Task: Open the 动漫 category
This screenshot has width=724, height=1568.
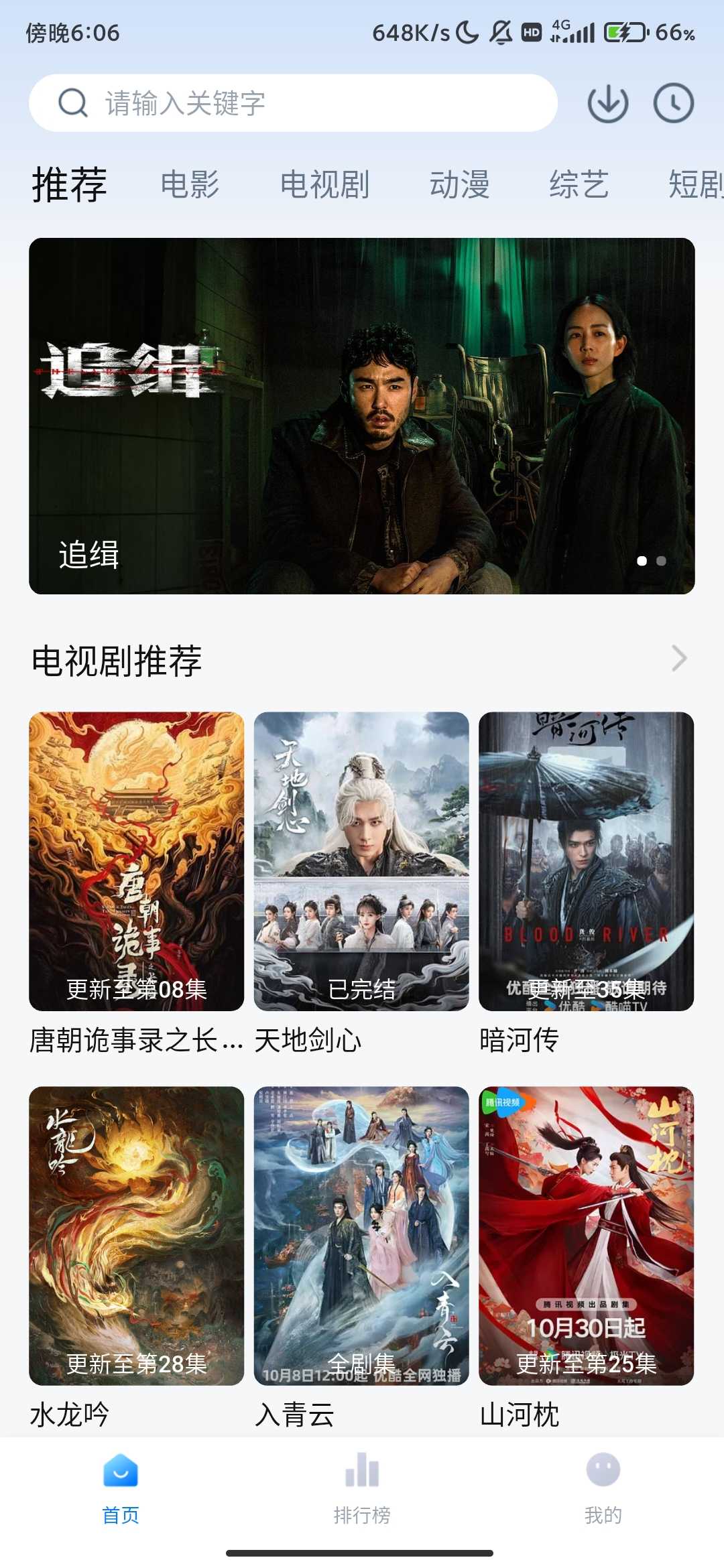Action: click(461, 184)
